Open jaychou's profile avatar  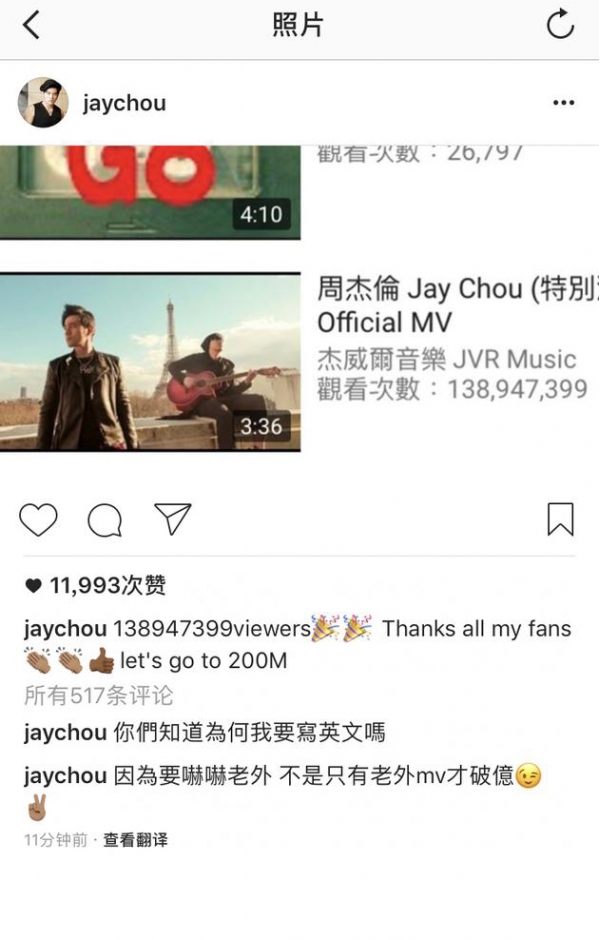click(43, 102)
